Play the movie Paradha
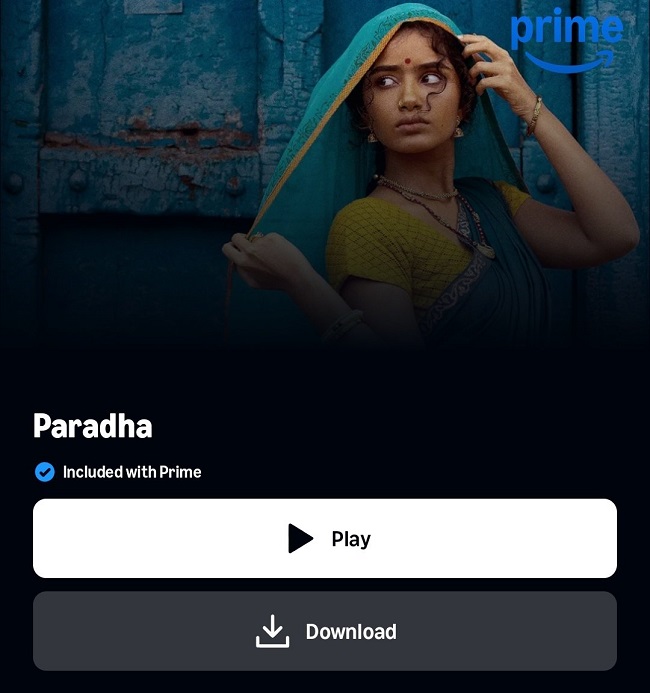650x693 pixels. tap(325, 539)
